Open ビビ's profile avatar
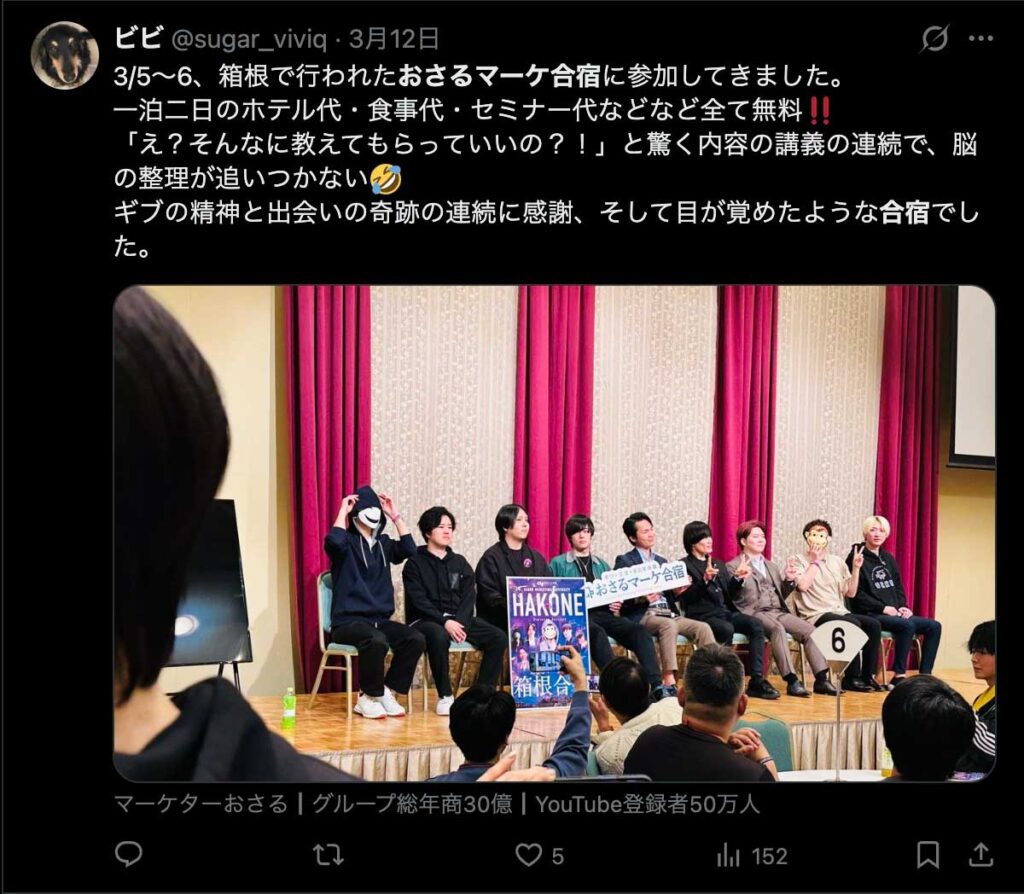The width and height of the screenshot is (1024, 894). [x=65, y=55]
